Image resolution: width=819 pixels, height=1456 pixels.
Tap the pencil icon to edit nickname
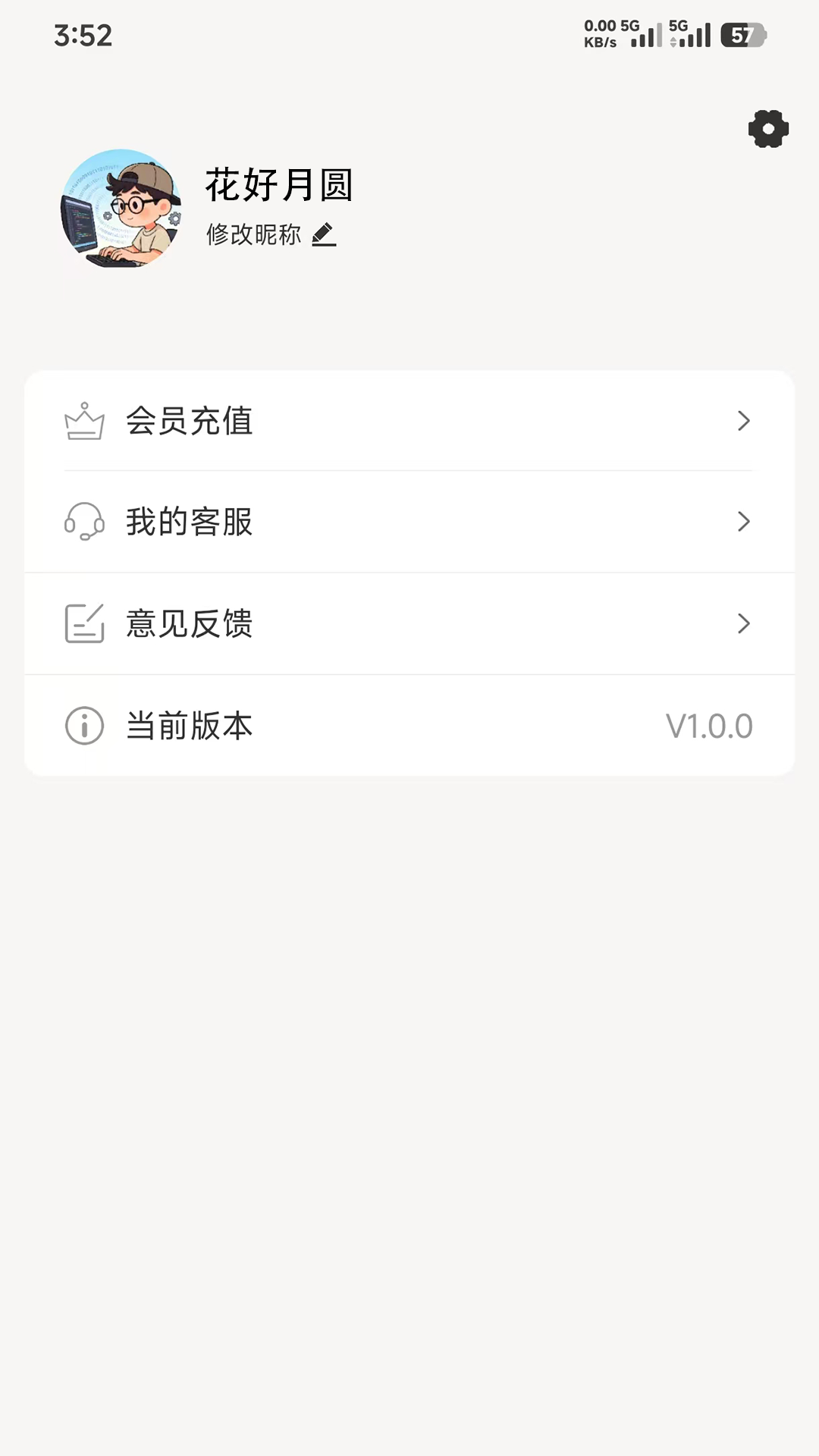pos(323,236)
